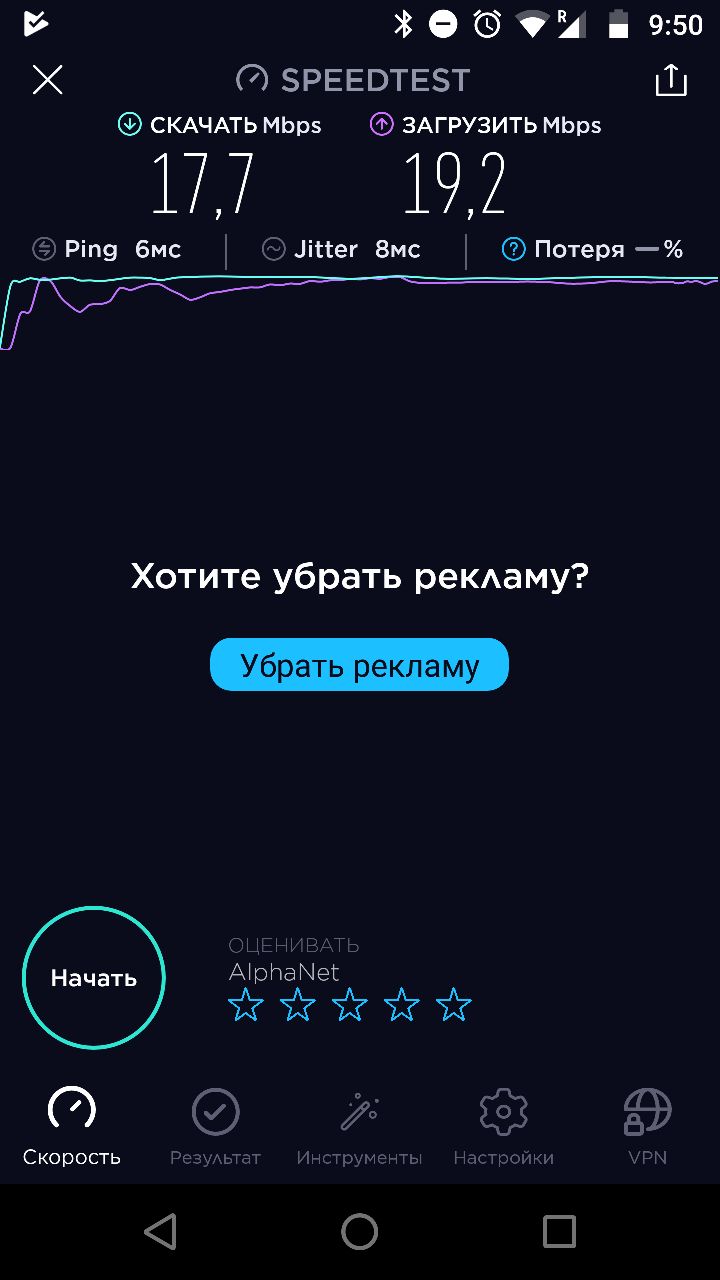The image size is (720, 1280).
Task: Tap the system back button
Action: 160,1232
